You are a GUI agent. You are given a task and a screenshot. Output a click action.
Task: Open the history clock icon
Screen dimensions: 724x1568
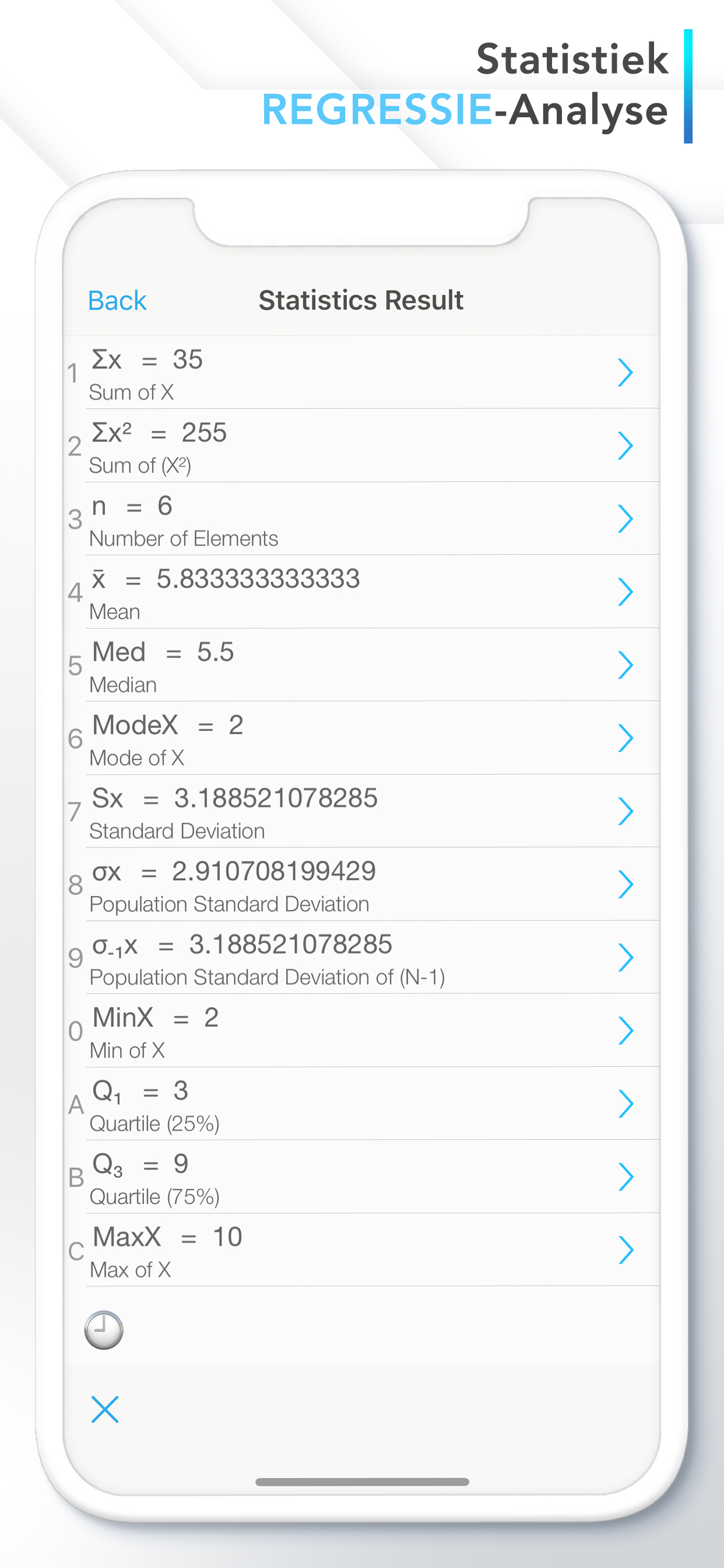point(105,1332)
